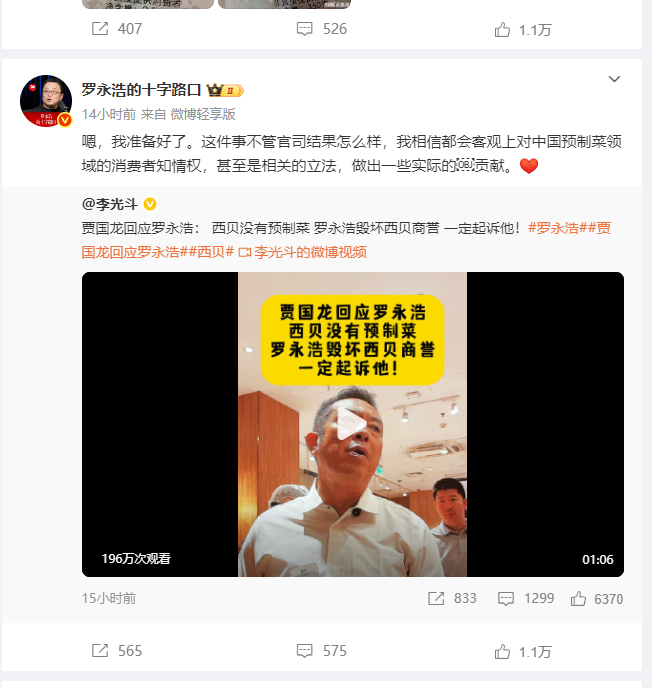
Task: Like the post with 565 reposts
Action: coord(523,650)
